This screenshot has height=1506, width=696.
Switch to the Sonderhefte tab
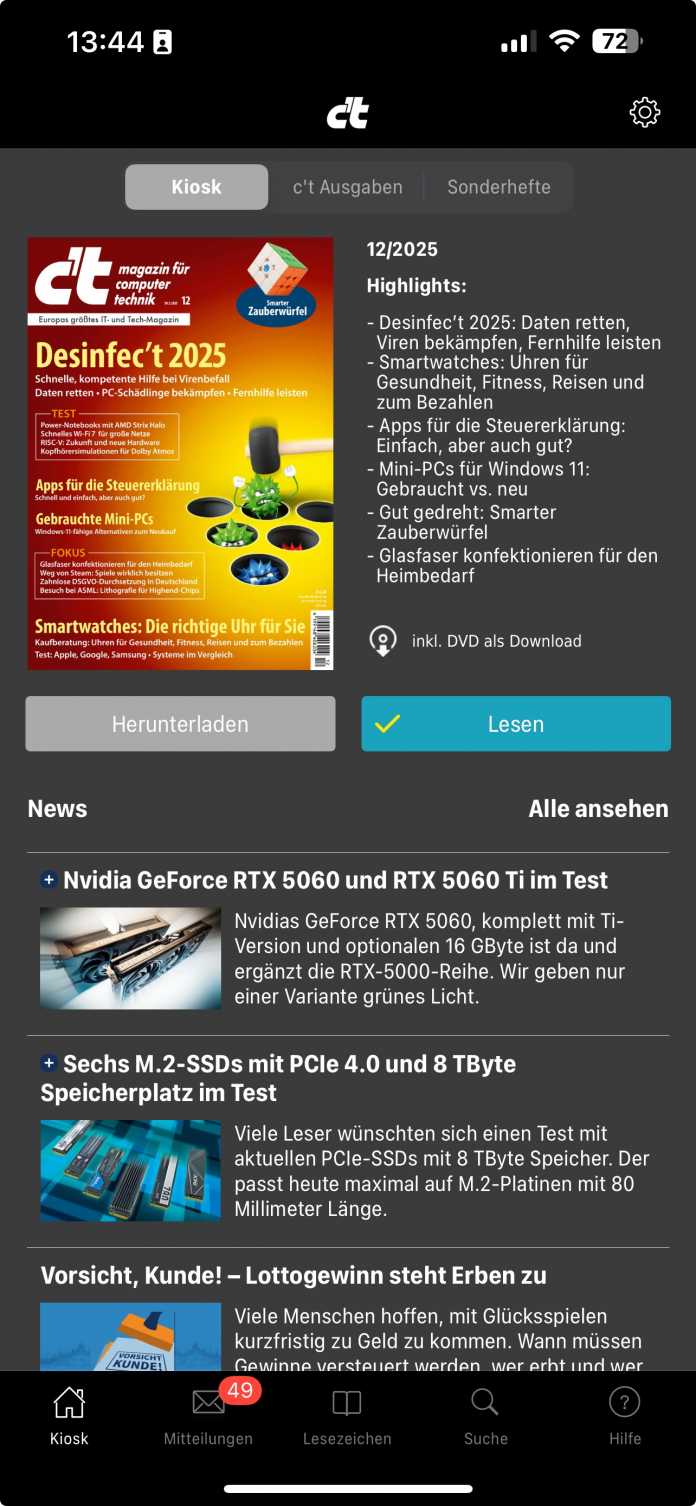coord(498,187)
